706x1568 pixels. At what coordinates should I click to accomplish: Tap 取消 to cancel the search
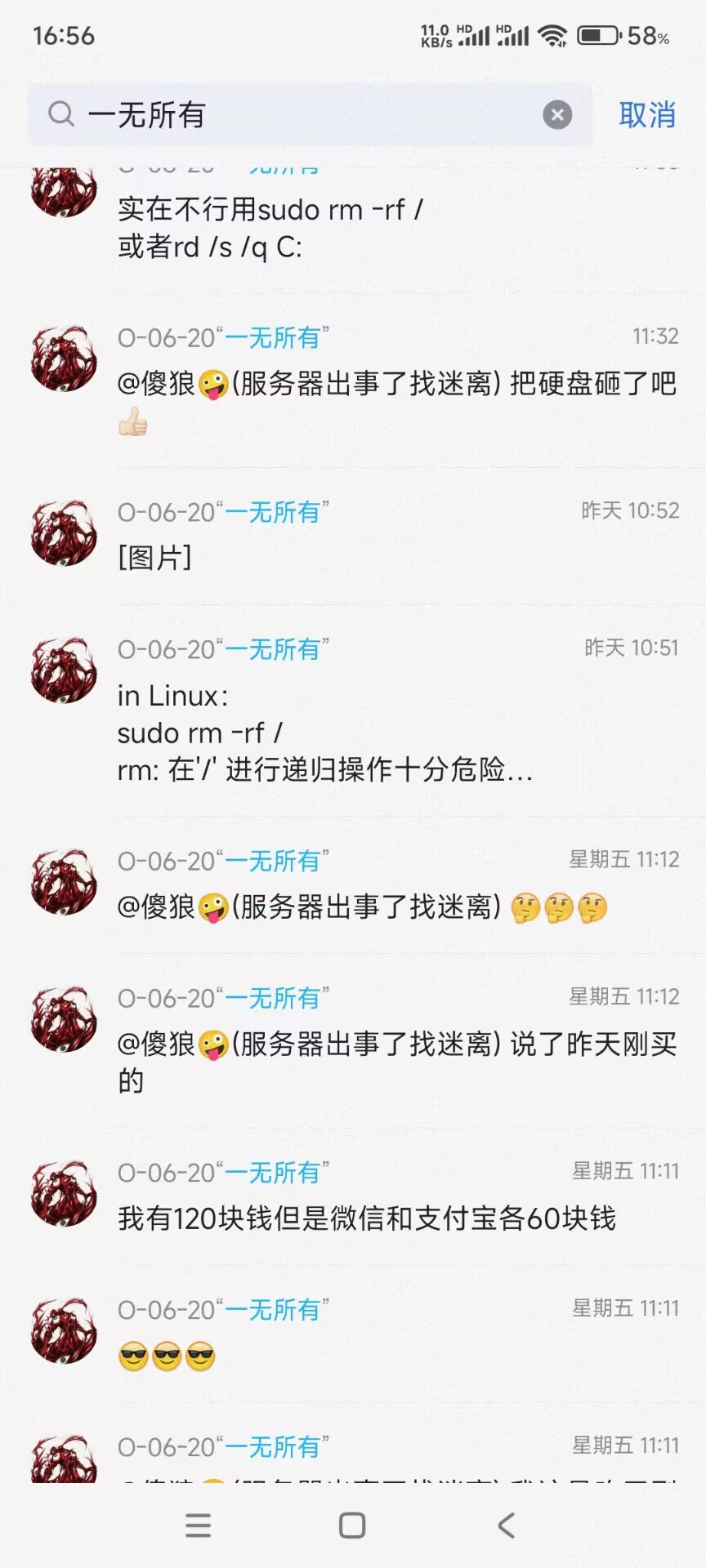pos(647,115)
